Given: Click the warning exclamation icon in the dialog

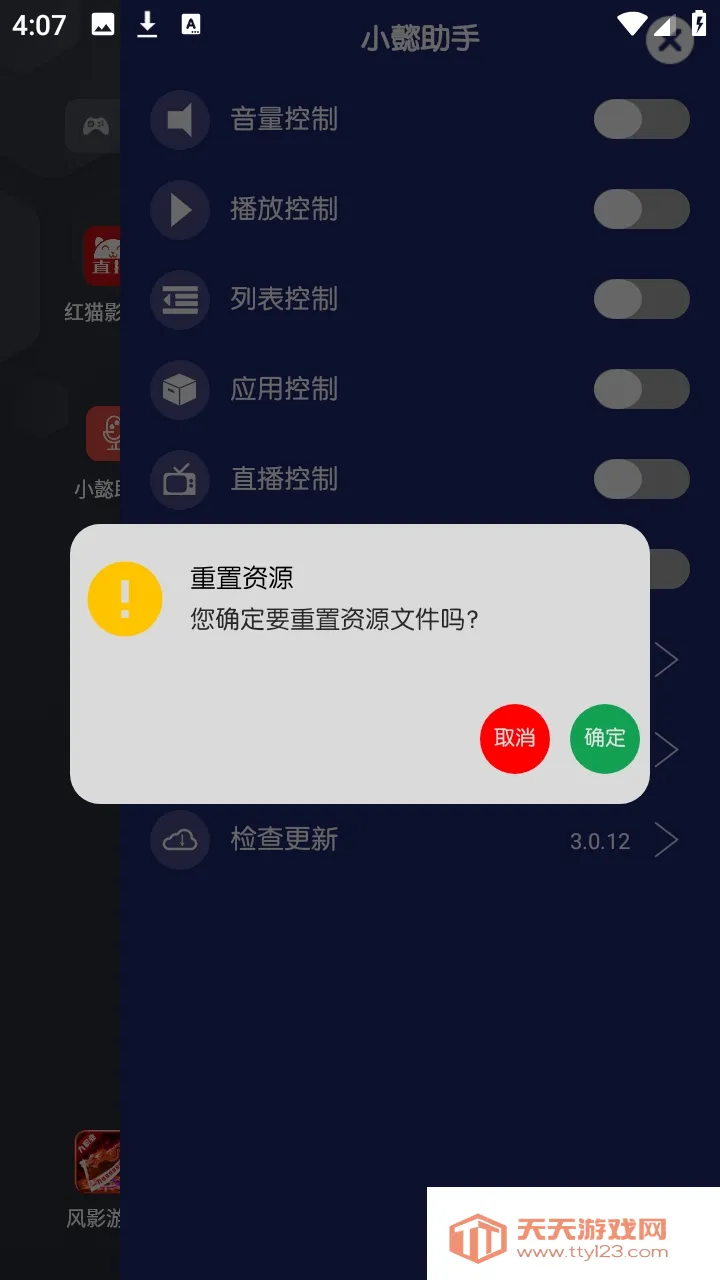Looking at the screenshot, I should (x=124, y=598).
